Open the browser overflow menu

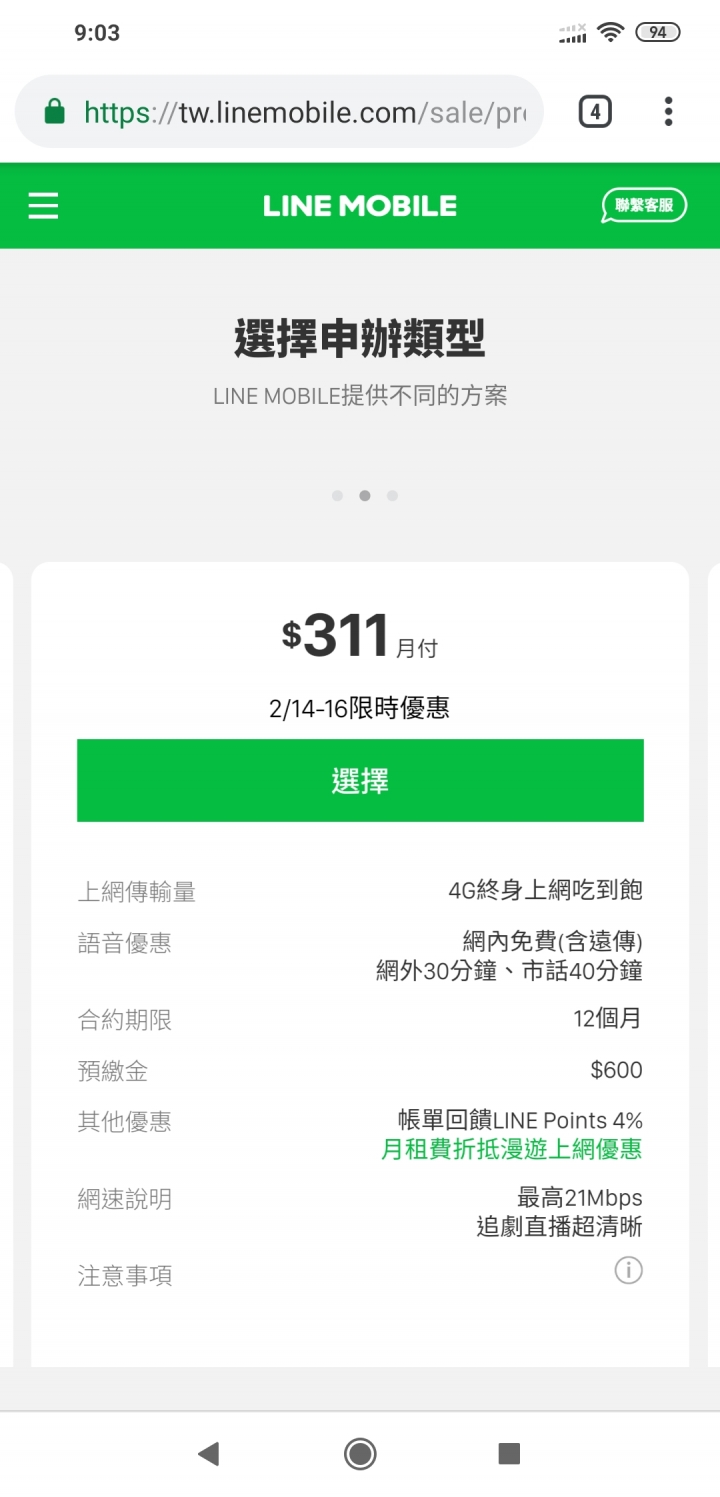pyautogui.click(x=668, y=112)
